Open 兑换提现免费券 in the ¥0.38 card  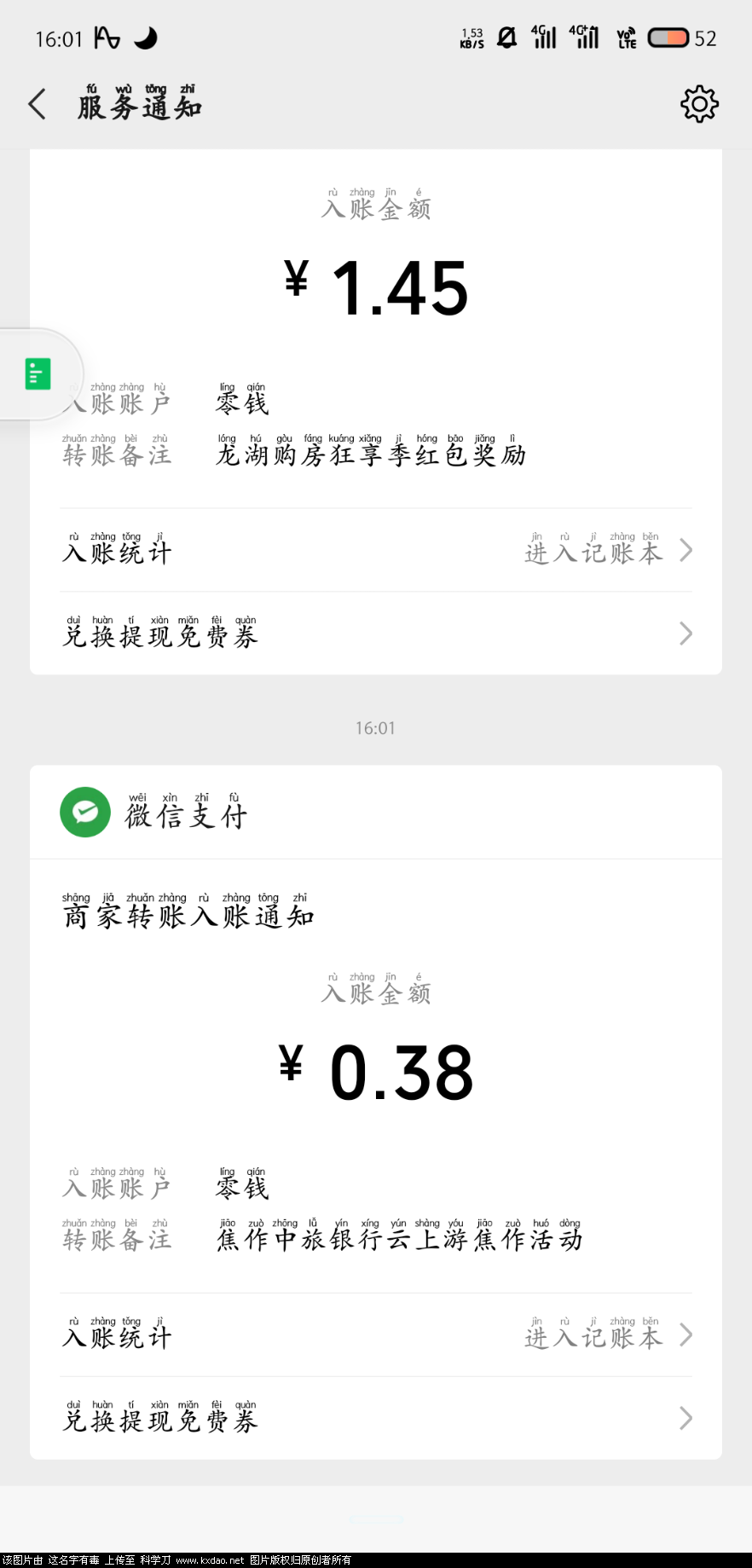375,1418
